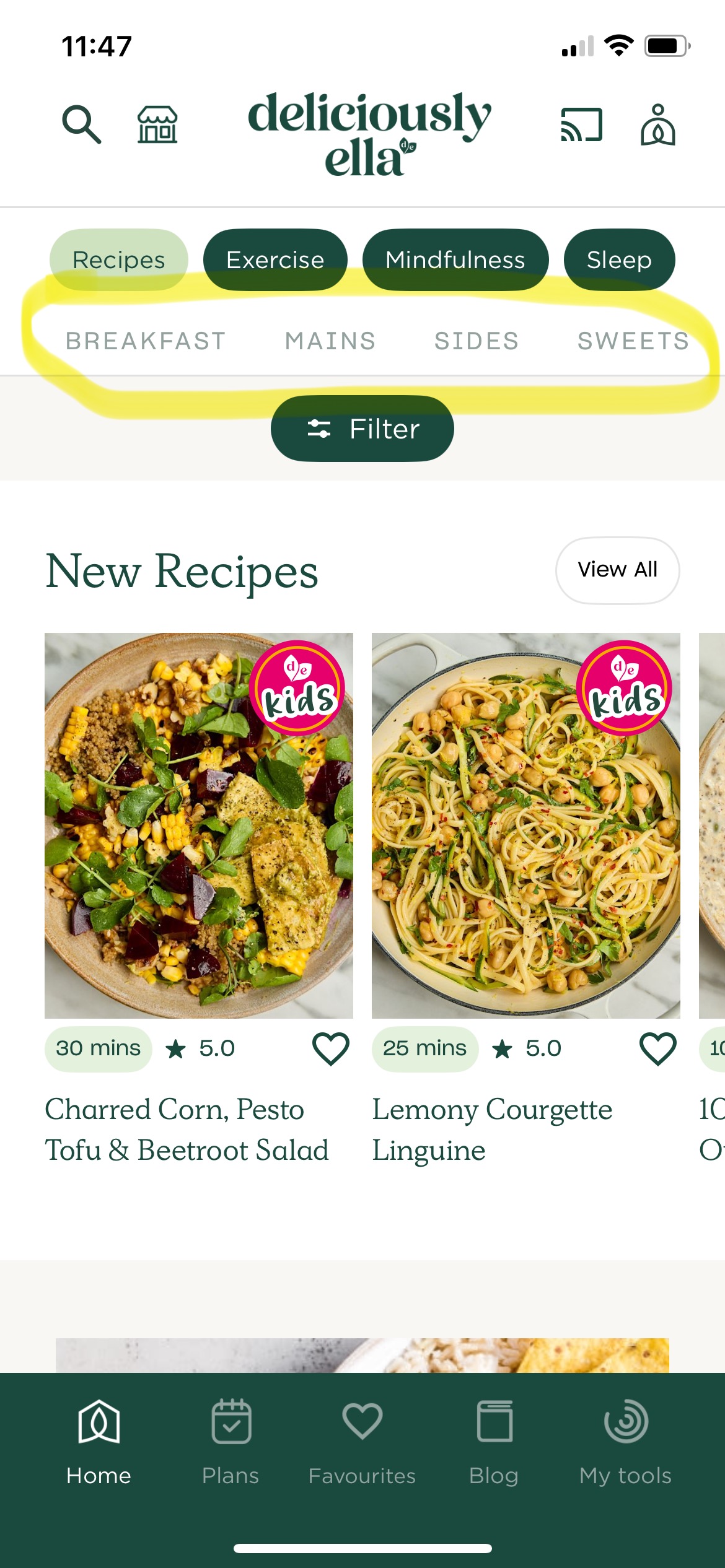Switch to the Mindfulness chip
The height and width of the screenshot is (1568, 725).
tap(455, 260)
